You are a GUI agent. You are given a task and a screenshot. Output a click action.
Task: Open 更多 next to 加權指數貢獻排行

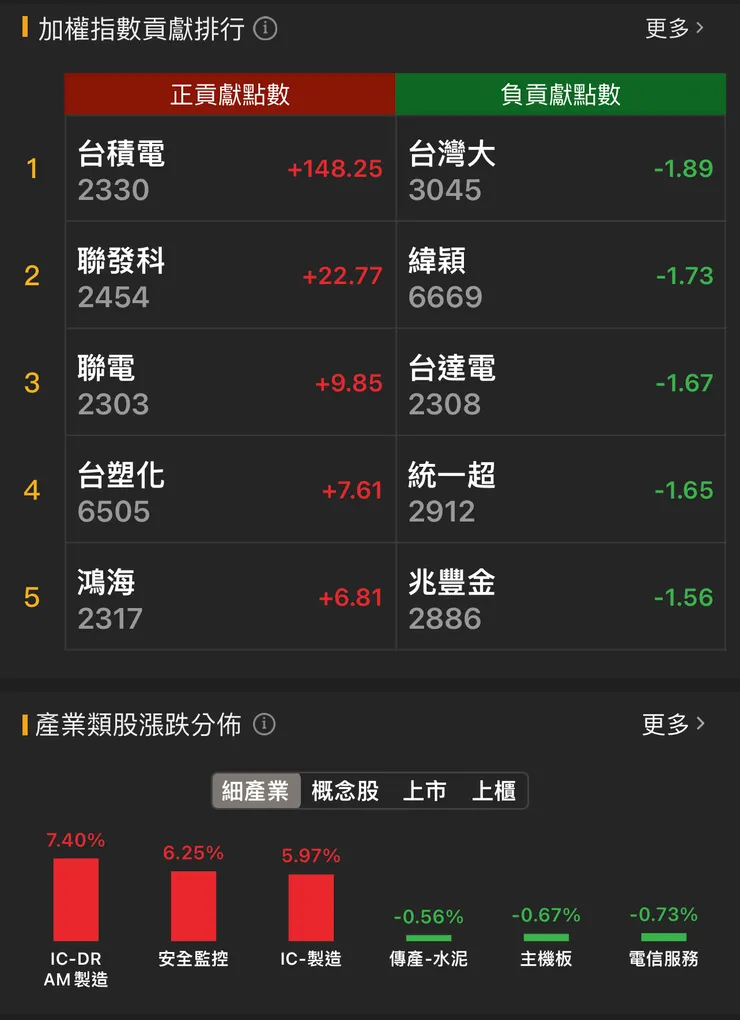(673, 28)
